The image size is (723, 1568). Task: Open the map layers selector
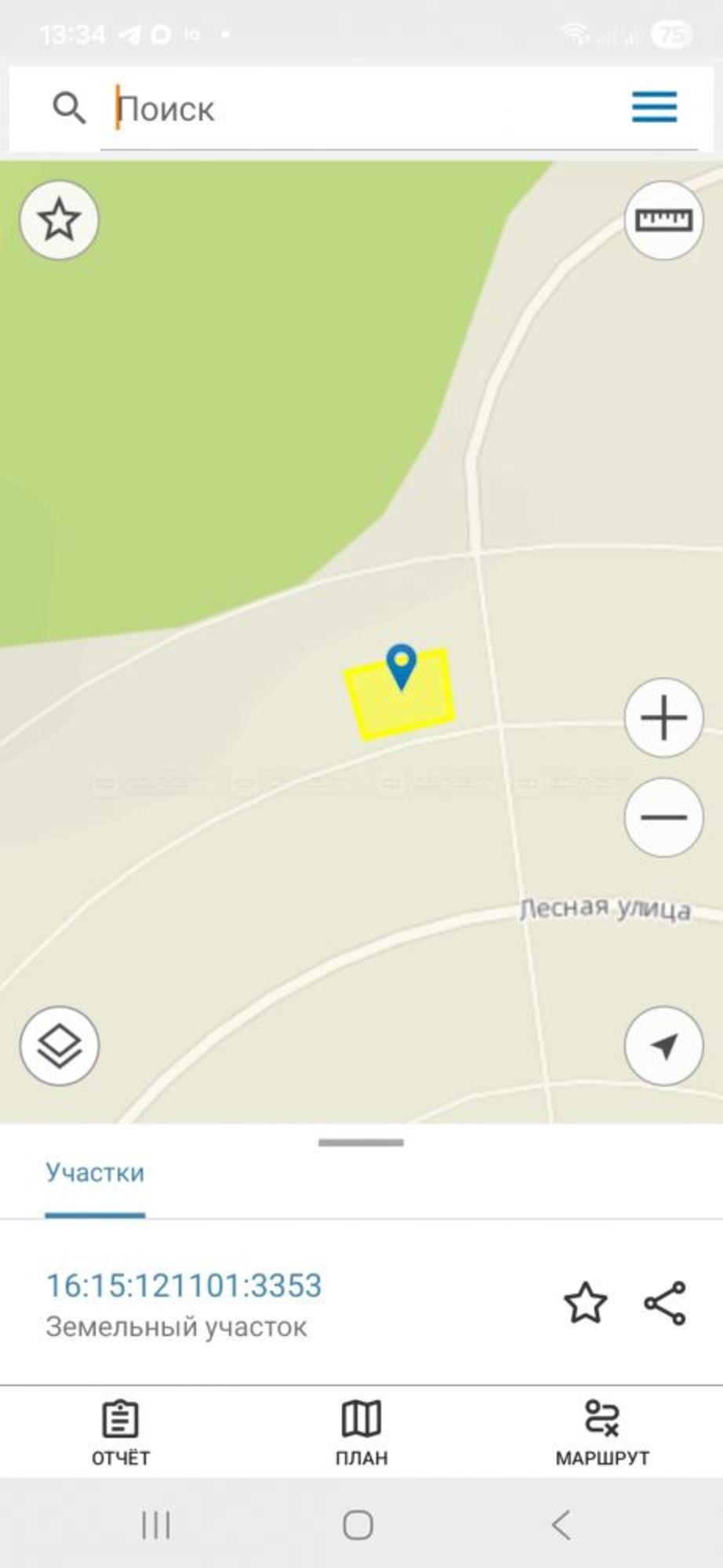pyautogui.click(x=59, y=1046)
